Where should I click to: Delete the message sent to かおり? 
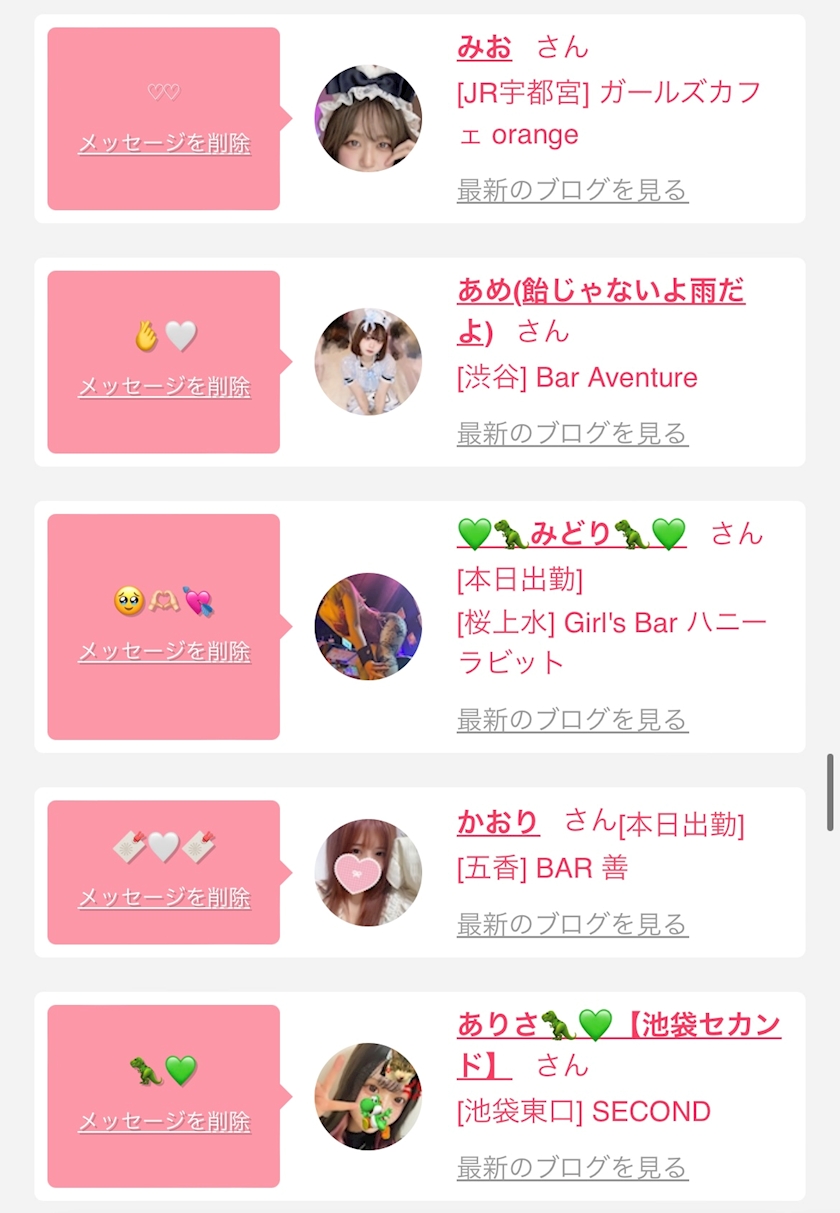[164, 897]
